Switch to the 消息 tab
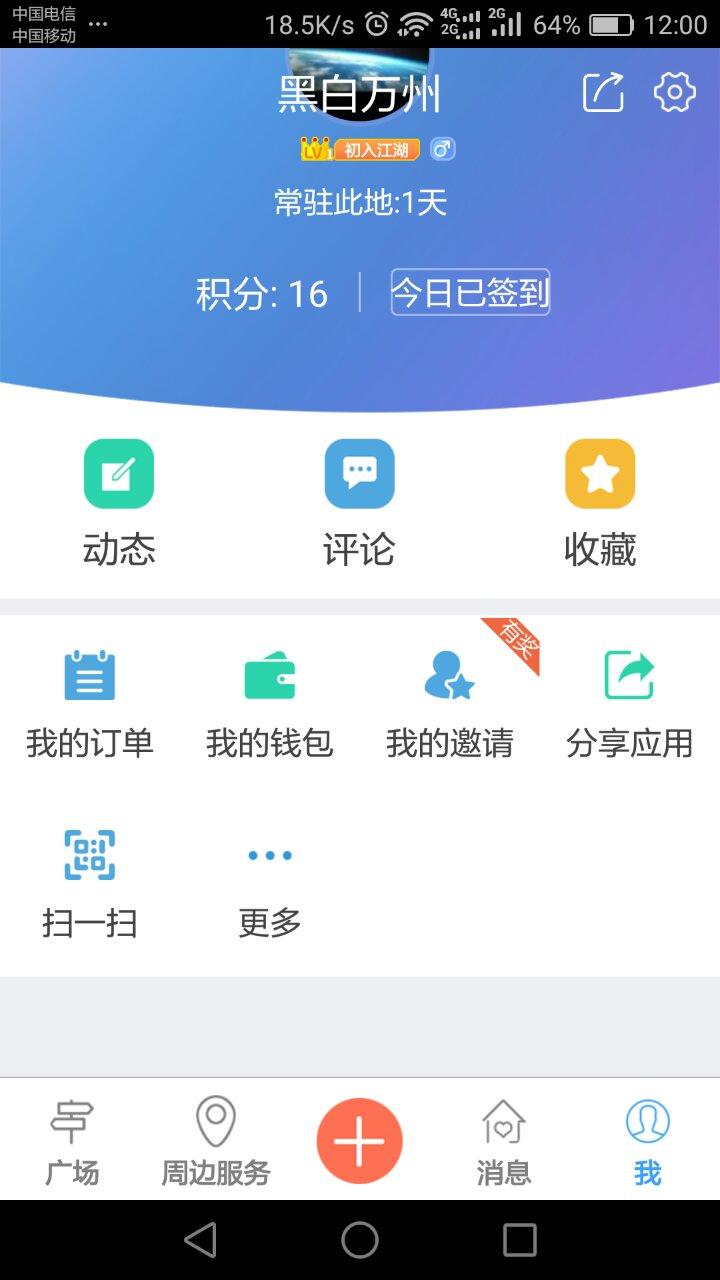The image size is (720, 1280). tap(504, 1142)
